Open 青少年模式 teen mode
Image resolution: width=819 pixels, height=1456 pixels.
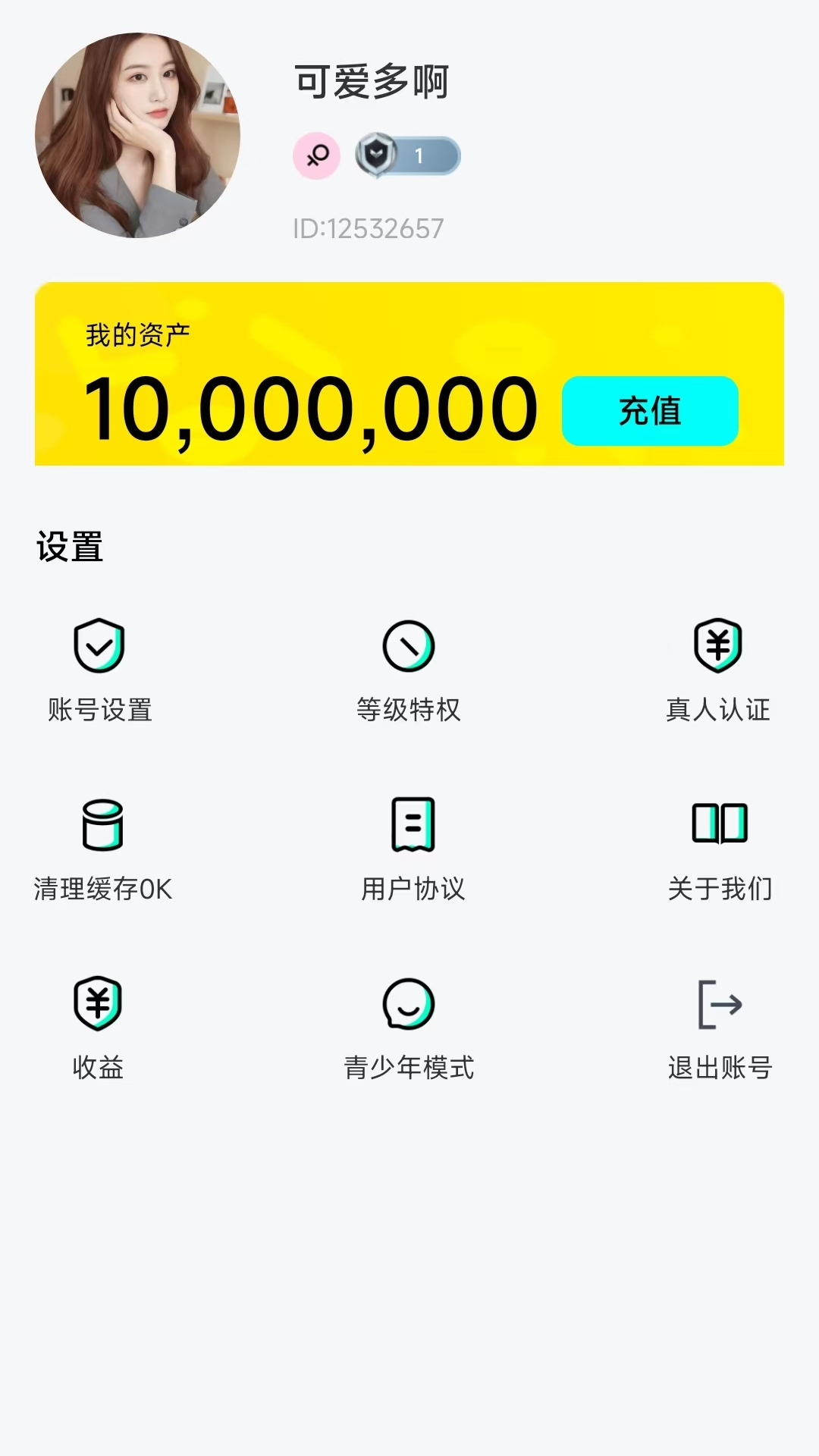coord(409,1027)
